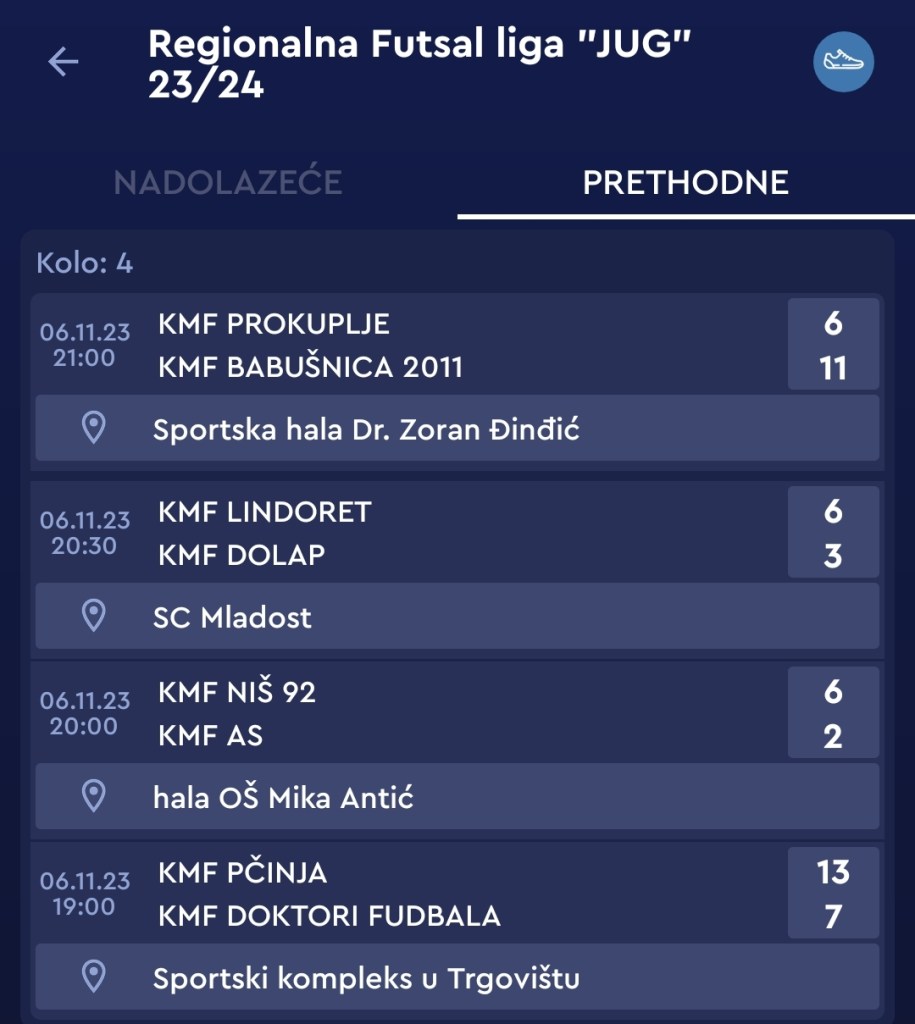
Task: View venue Sportska hala Dr. Zoran Đinđić
Action: coord(456,429)
